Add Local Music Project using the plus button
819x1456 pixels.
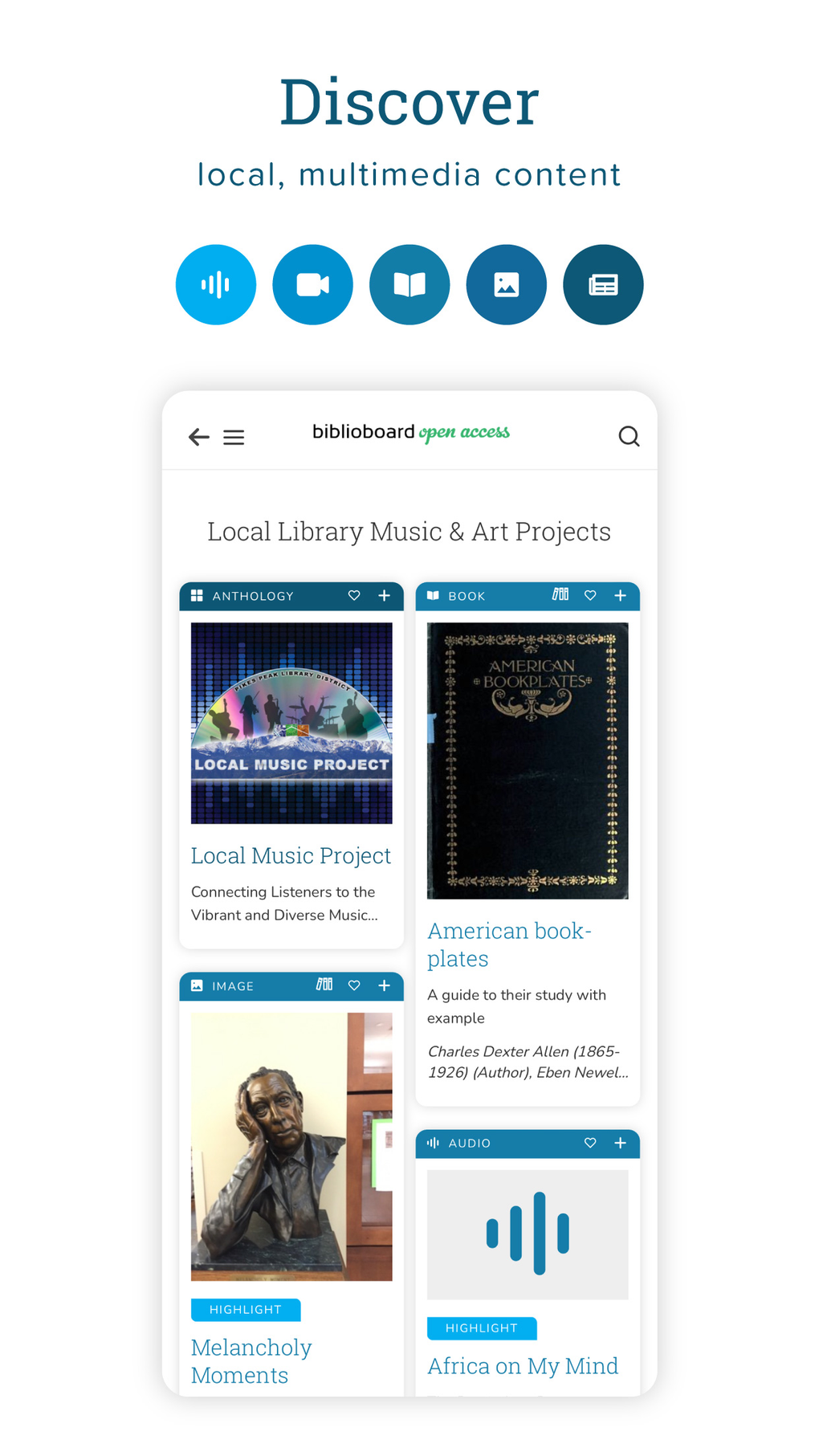384,595
